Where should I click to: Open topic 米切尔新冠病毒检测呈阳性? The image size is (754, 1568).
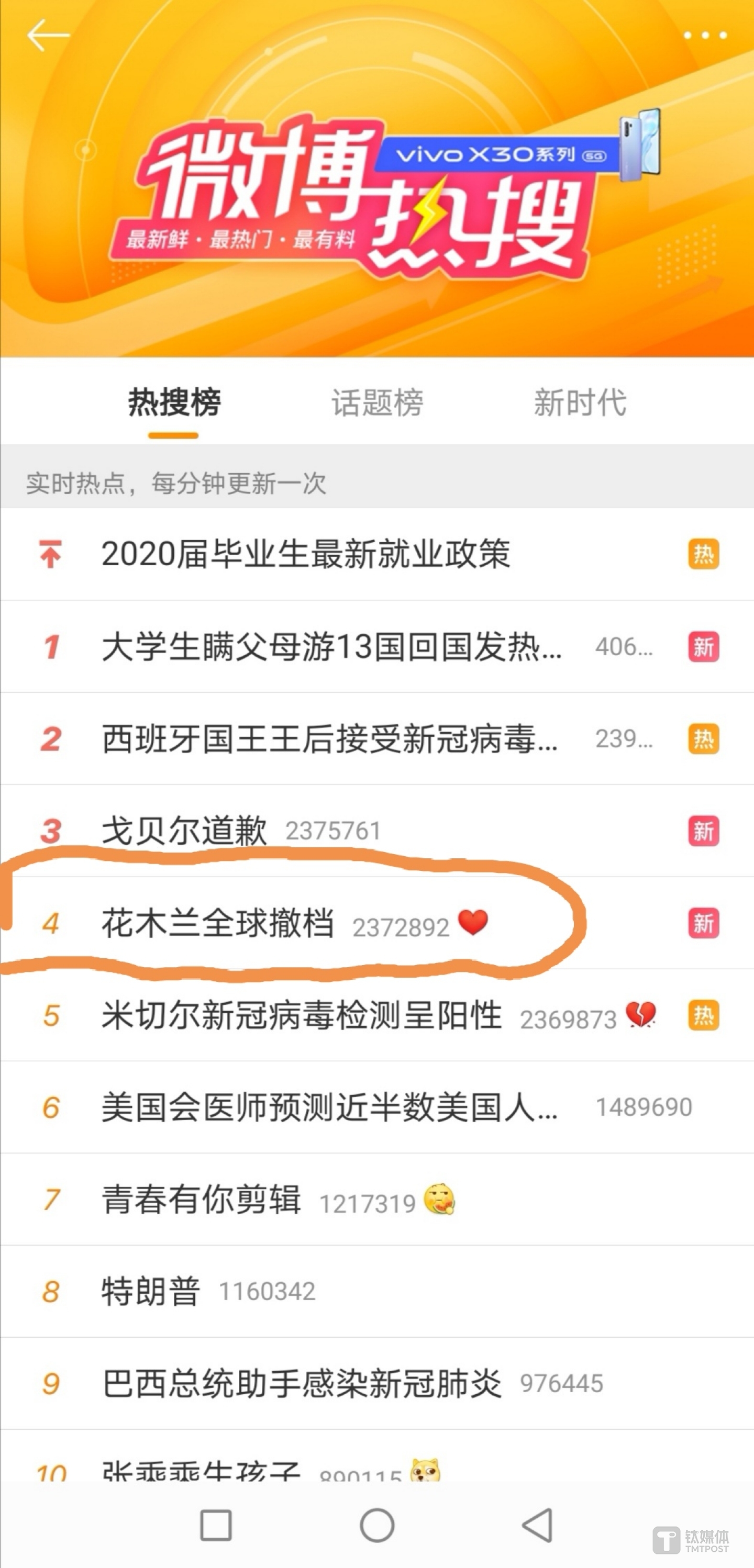coord(302,1015)
